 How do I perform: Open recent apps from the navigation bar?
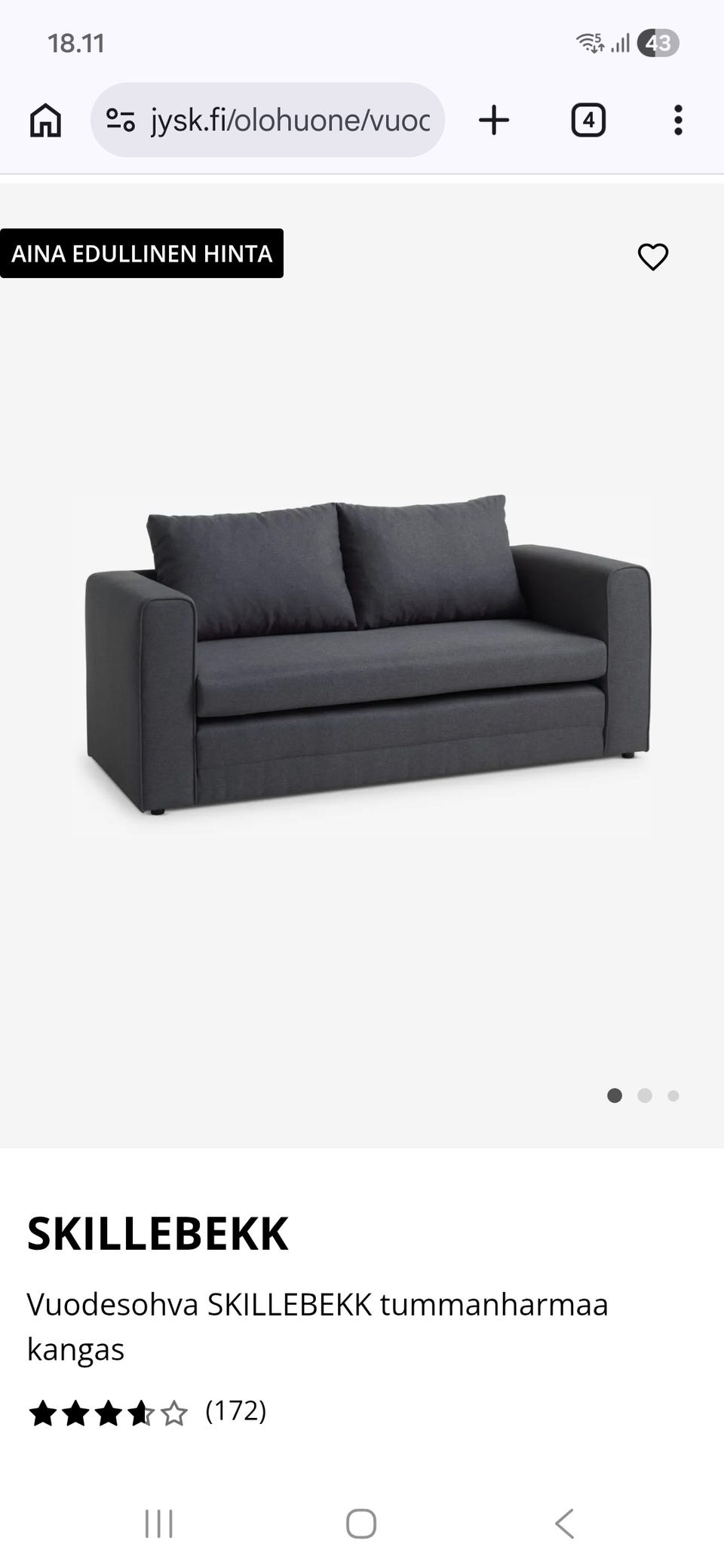tap(159, 1524)
